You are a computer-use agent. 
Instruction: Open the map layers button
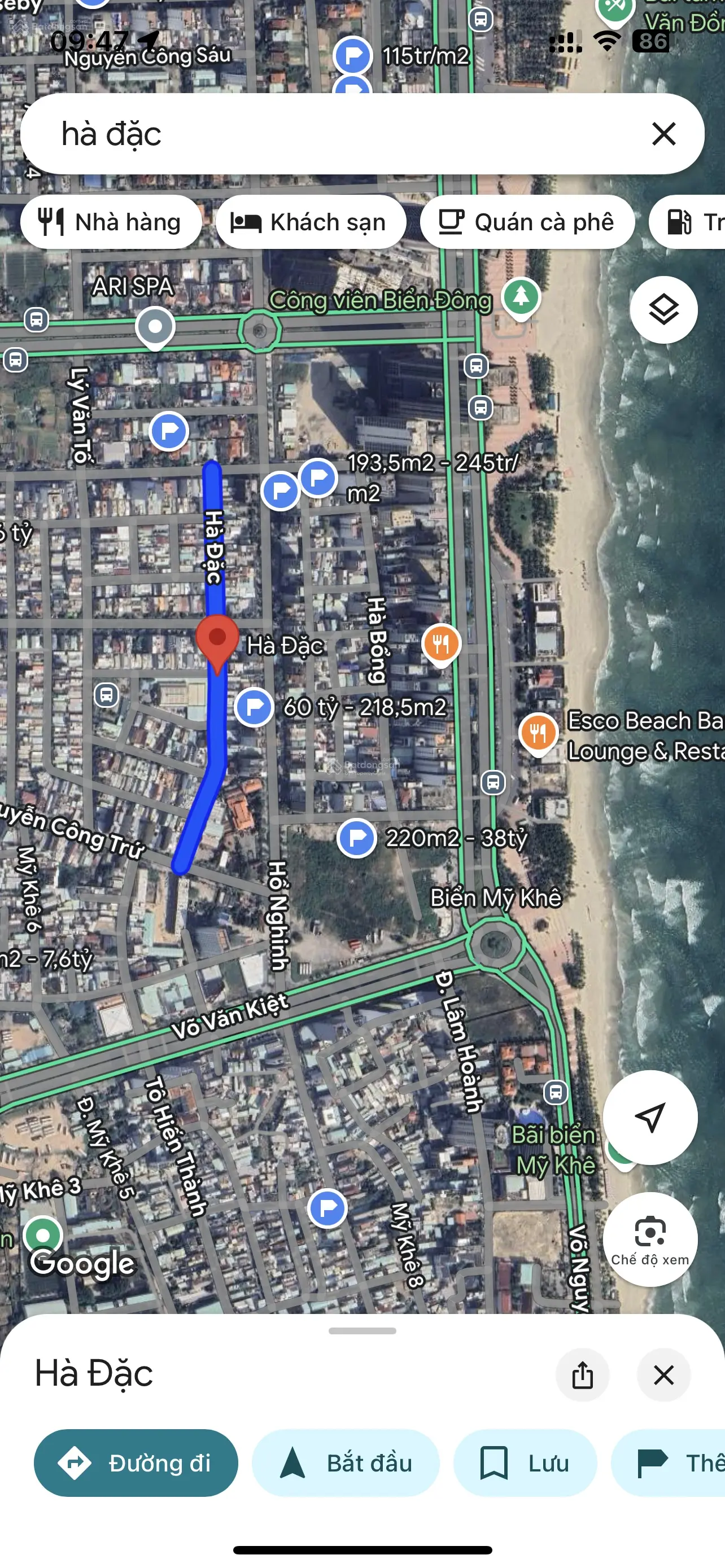(x=663, y=310)
